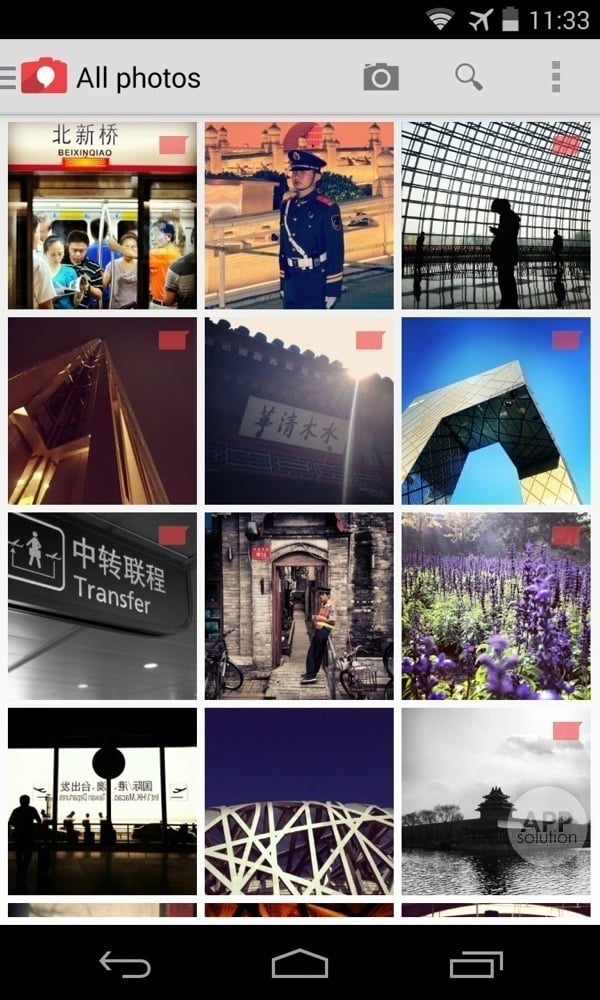The width and height of the screenshot is (600, 1000).
Task: Go back using the system back button
Action: (125, 964)
